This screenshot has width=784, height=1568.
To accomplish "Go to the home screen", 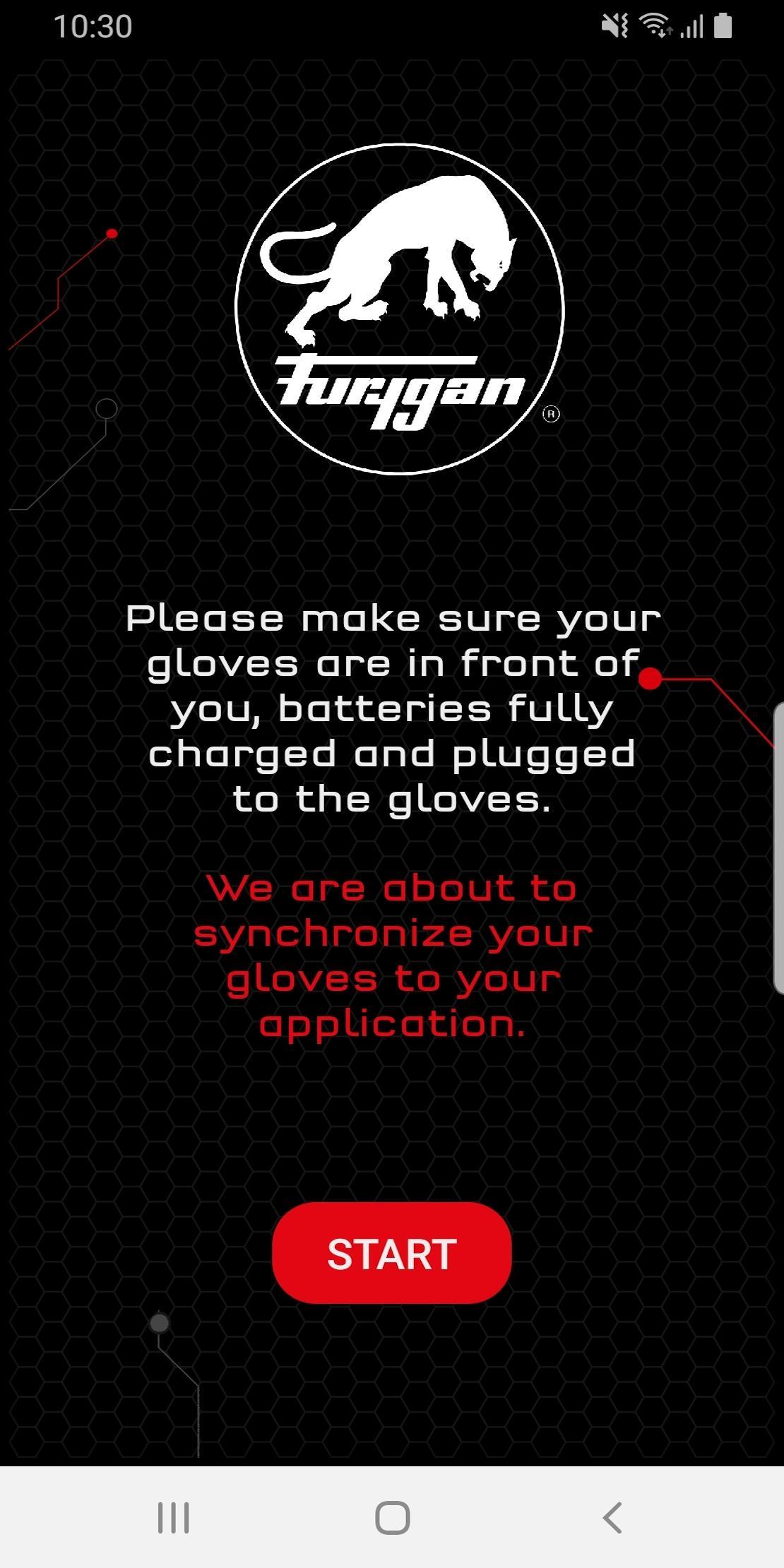I will (392, 1517).
